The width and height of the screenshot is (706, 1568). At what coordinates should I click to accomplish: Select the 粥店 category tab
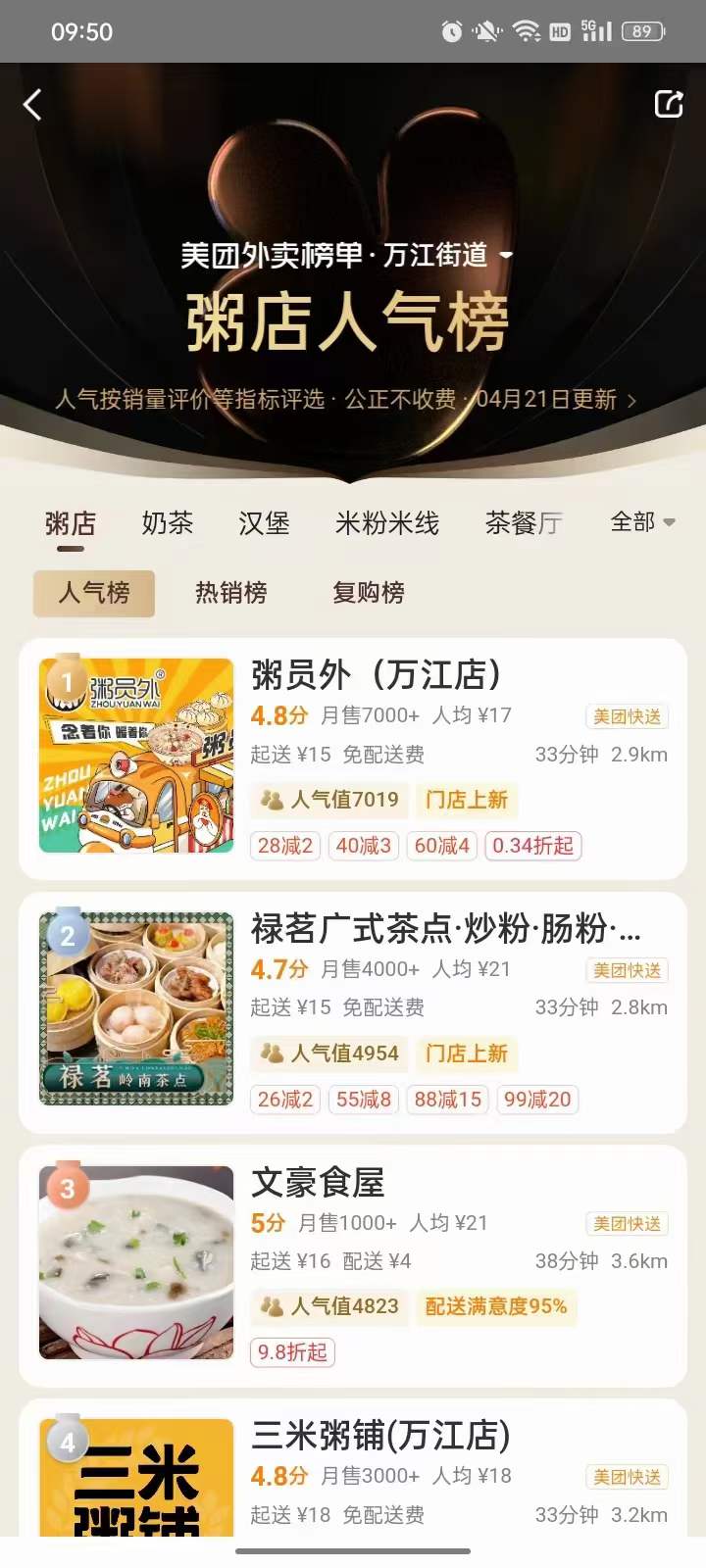coord(71,523)
